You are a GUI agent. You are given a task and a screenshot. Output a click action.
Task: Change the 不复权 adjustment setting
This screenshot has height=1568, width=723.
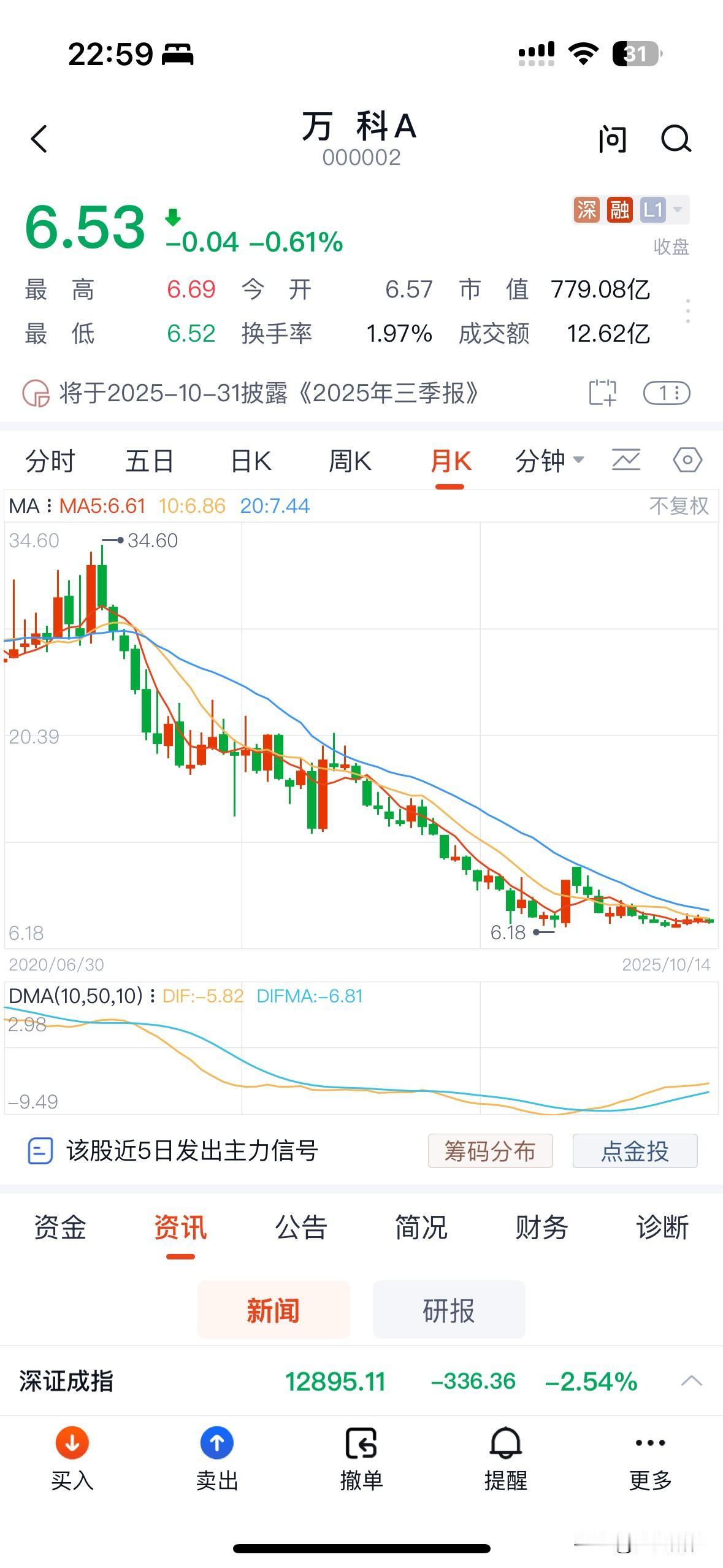678,505
